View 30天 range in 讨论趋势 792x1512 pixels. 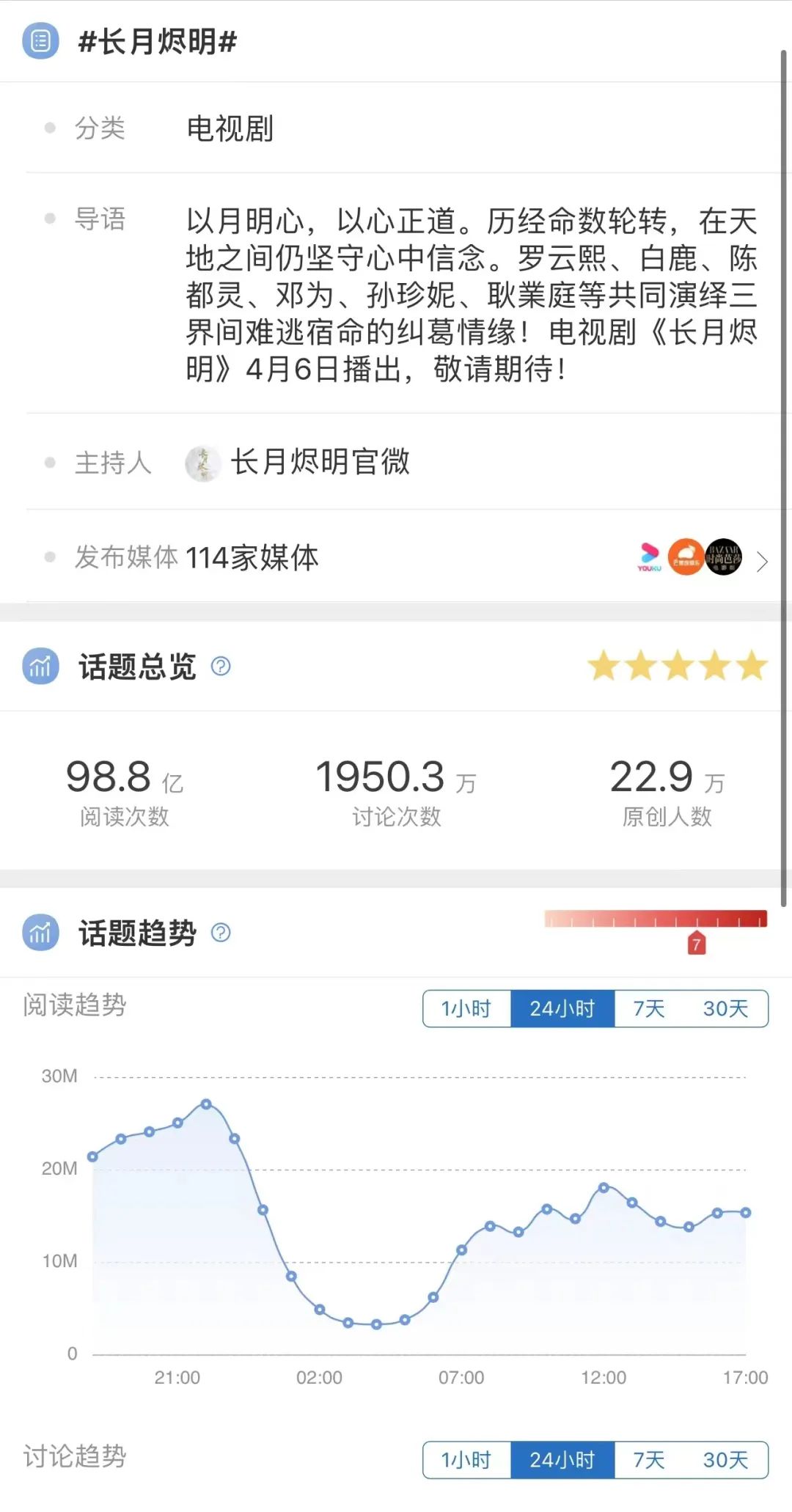tap(725, 1460)
